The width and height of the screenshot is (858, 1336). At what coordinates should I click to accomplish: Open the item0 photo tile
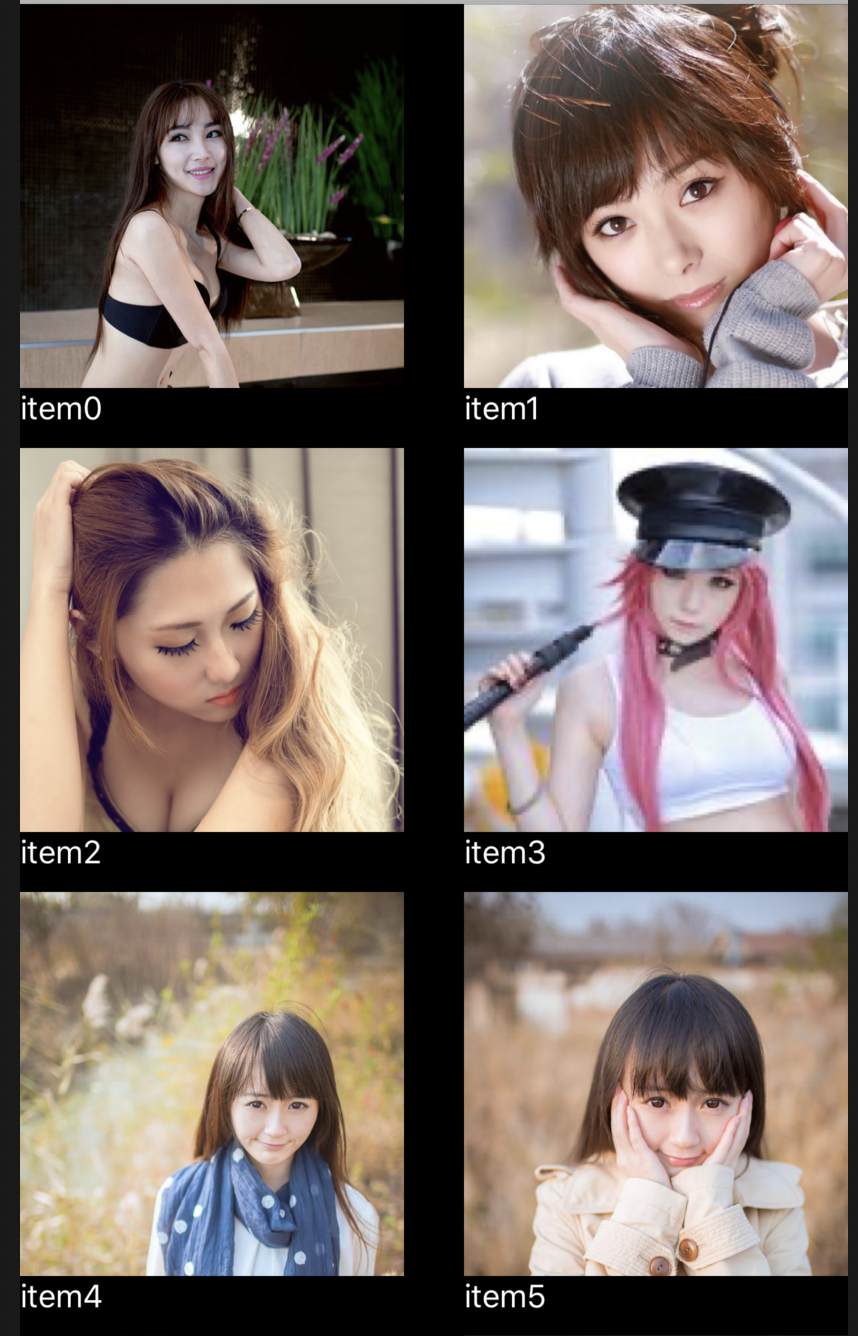tap(212, 196)
